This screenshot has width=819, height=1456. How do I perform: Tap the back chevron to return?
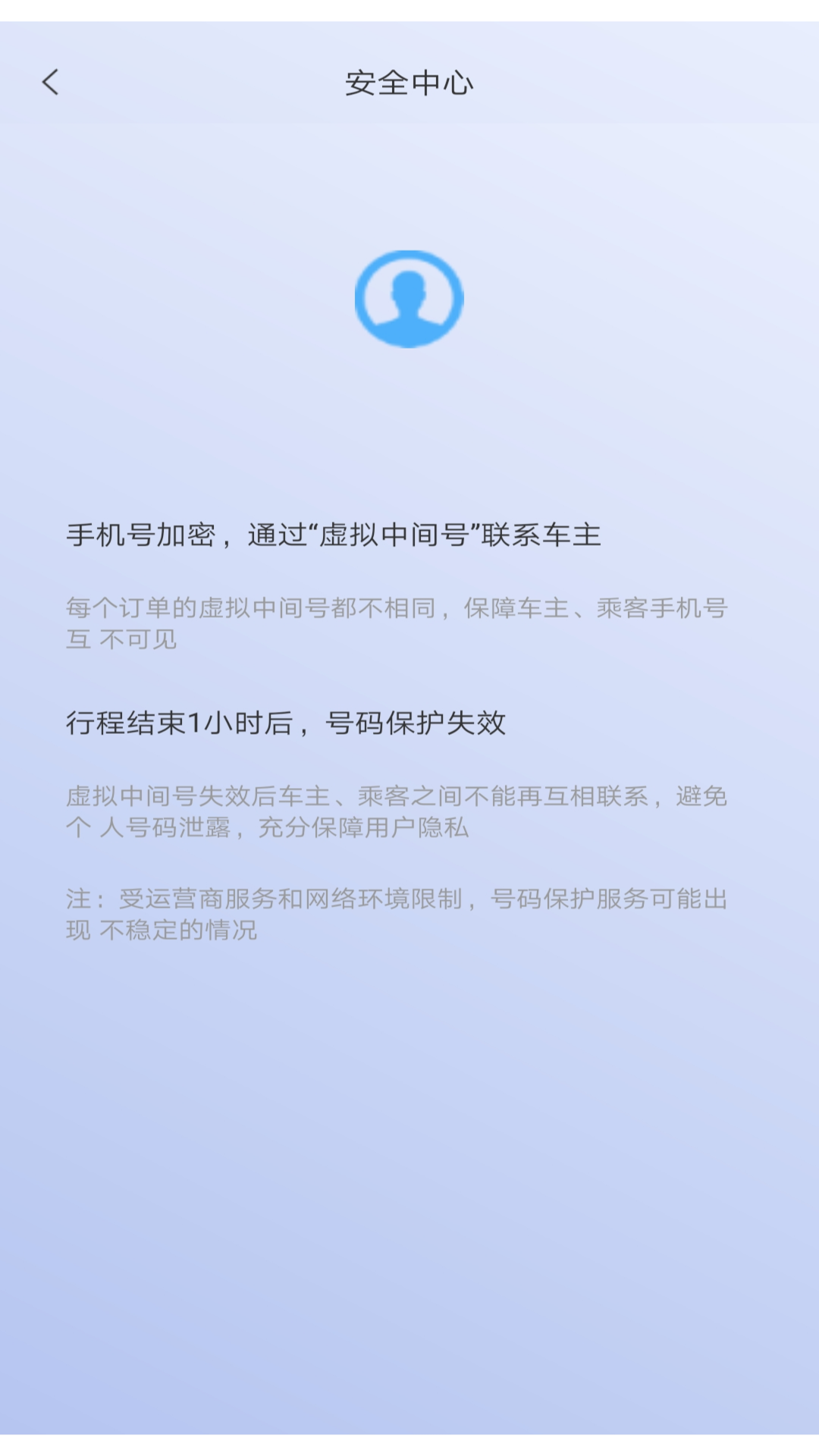51,83
